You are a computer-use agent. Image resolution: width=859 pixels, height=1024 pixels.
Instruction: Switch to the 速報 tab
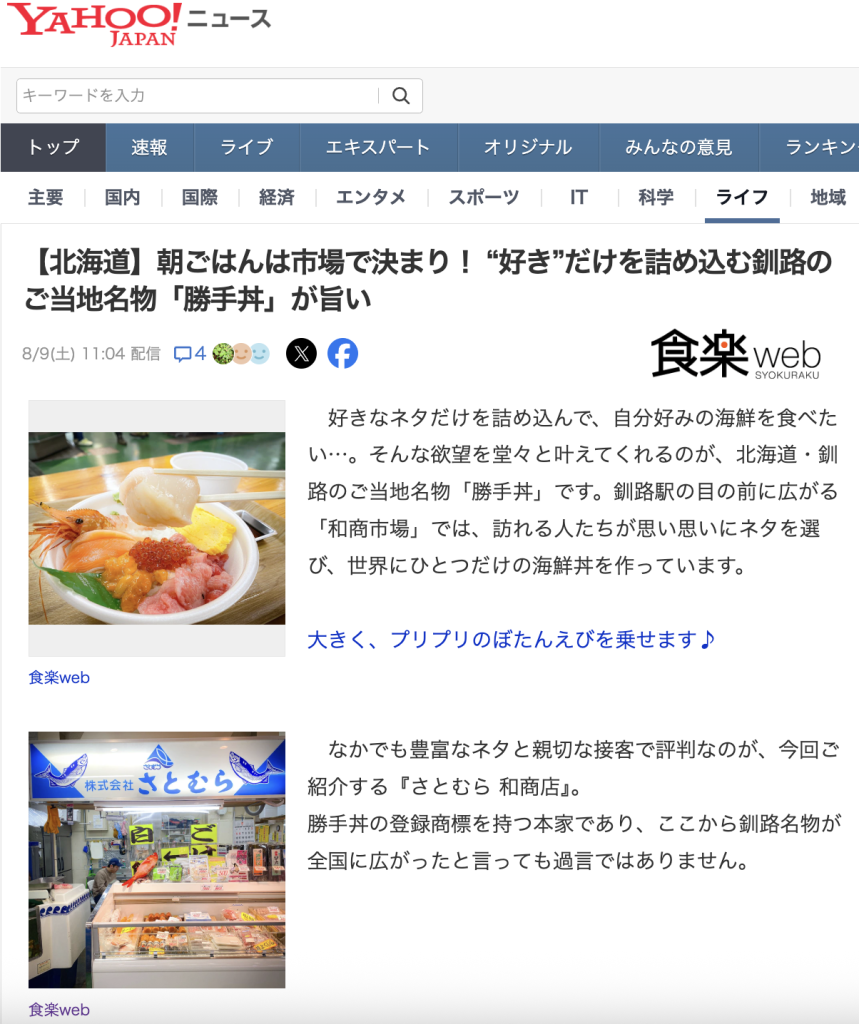(149, 147)
